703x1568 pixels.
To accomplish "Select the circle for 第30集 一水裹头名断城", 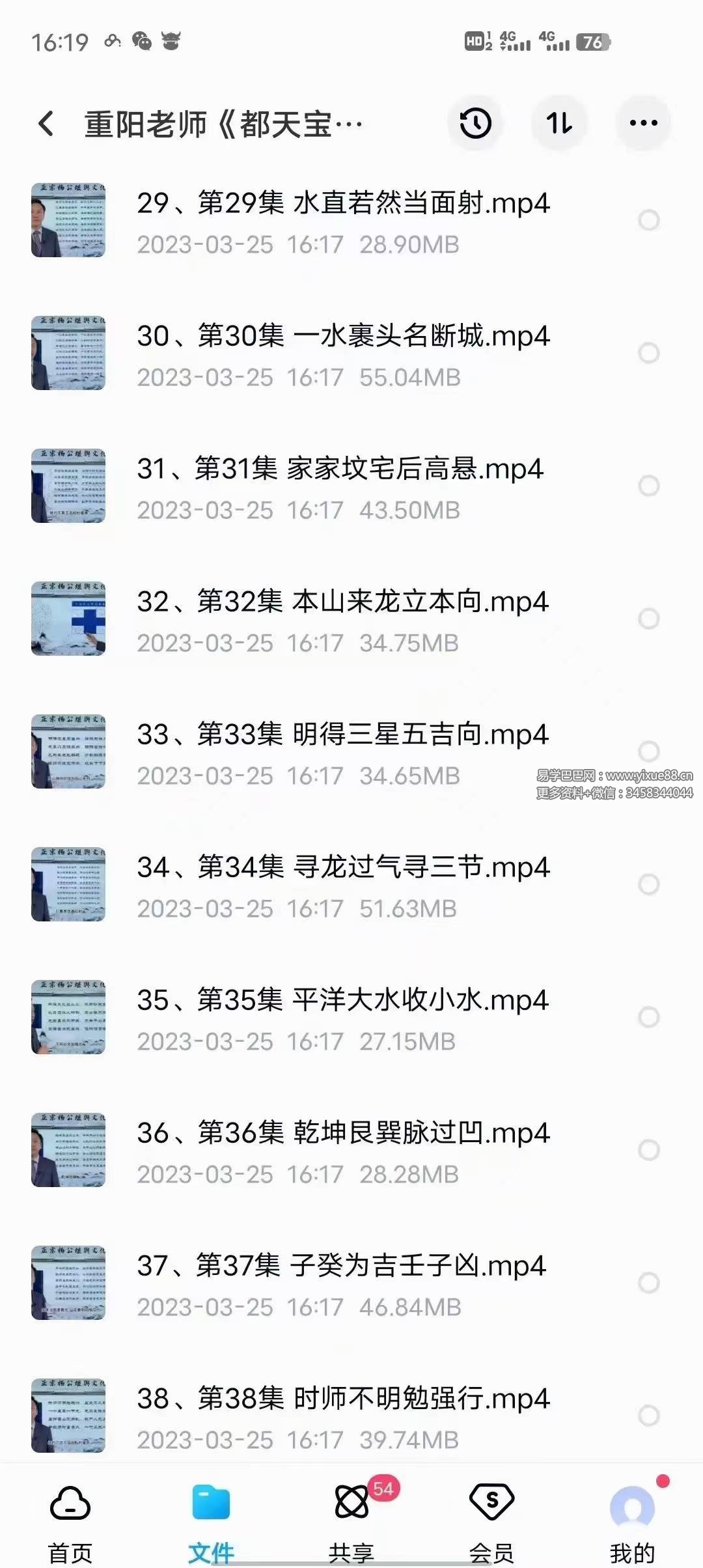I will (648, 353).
